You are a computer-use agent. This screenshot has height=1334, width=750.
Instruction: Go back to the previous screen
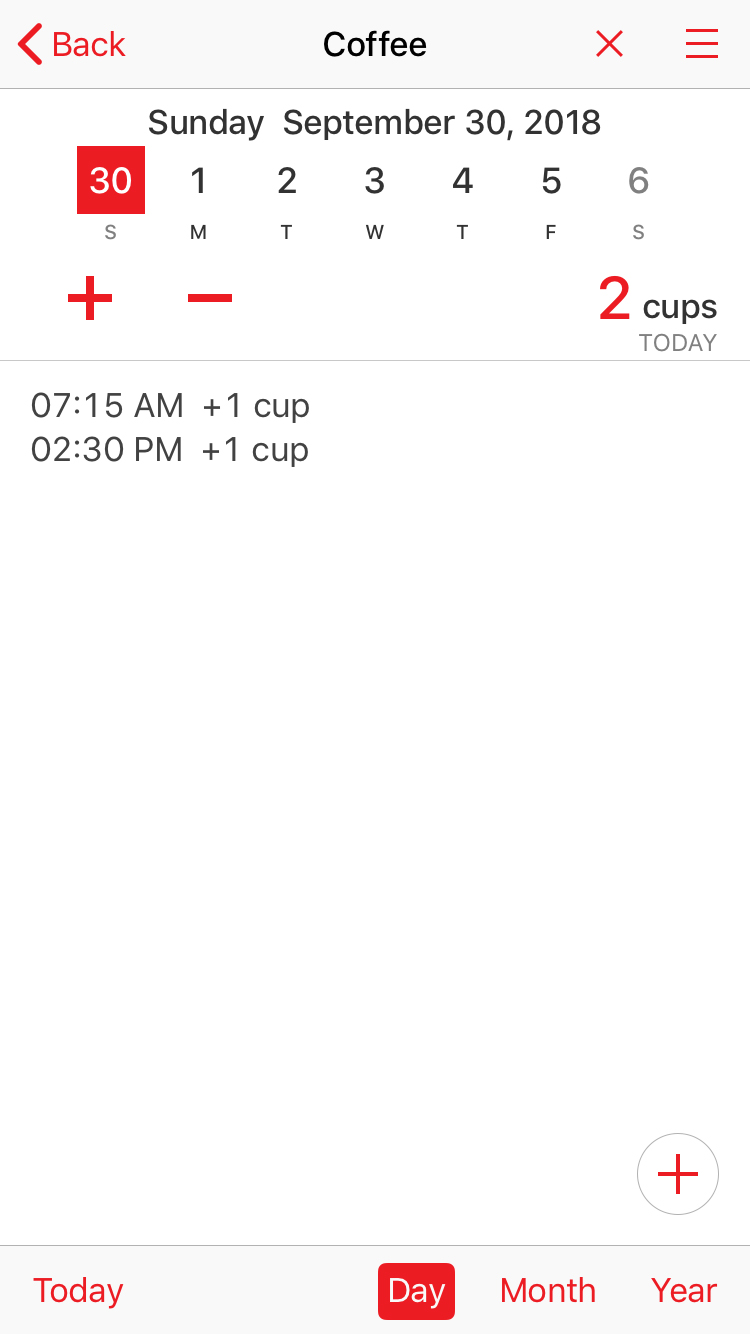click(72, 44)
